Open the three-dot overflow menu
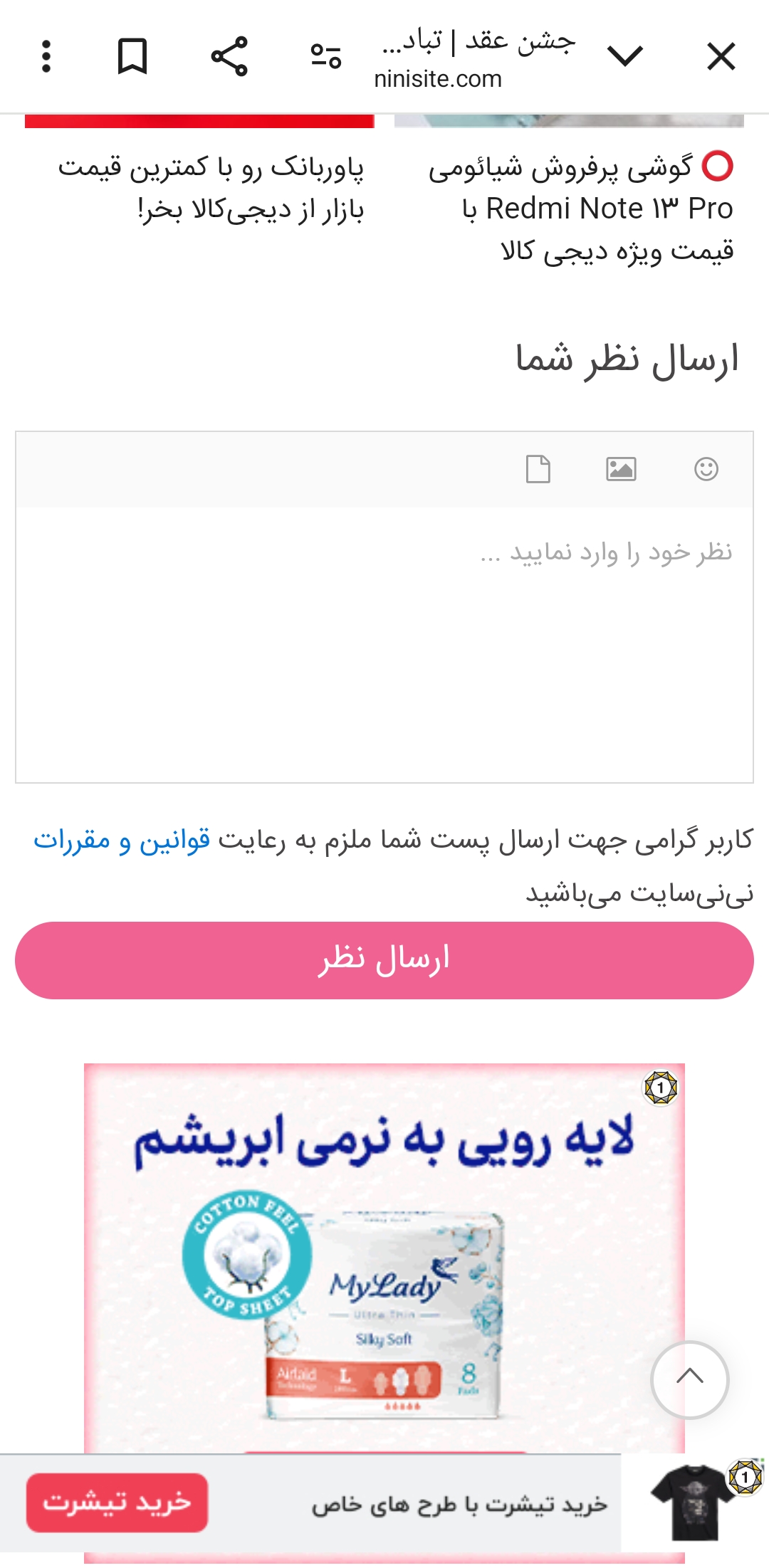Screen dimensions: 769x1568 [x=46, y=56]
